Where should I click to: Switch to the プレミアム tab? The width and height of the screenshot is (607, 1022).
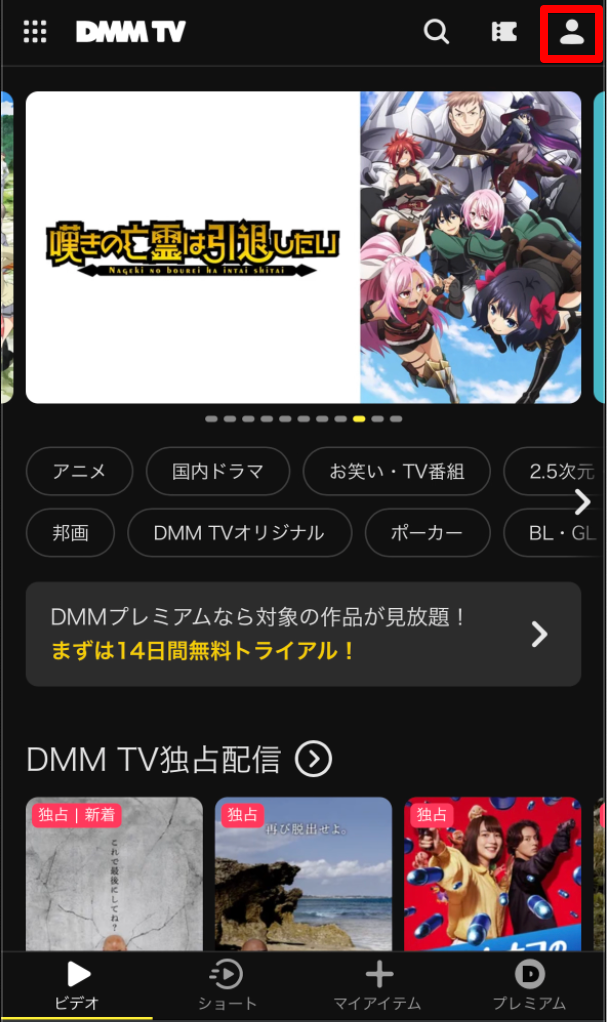tap(529, 985)
